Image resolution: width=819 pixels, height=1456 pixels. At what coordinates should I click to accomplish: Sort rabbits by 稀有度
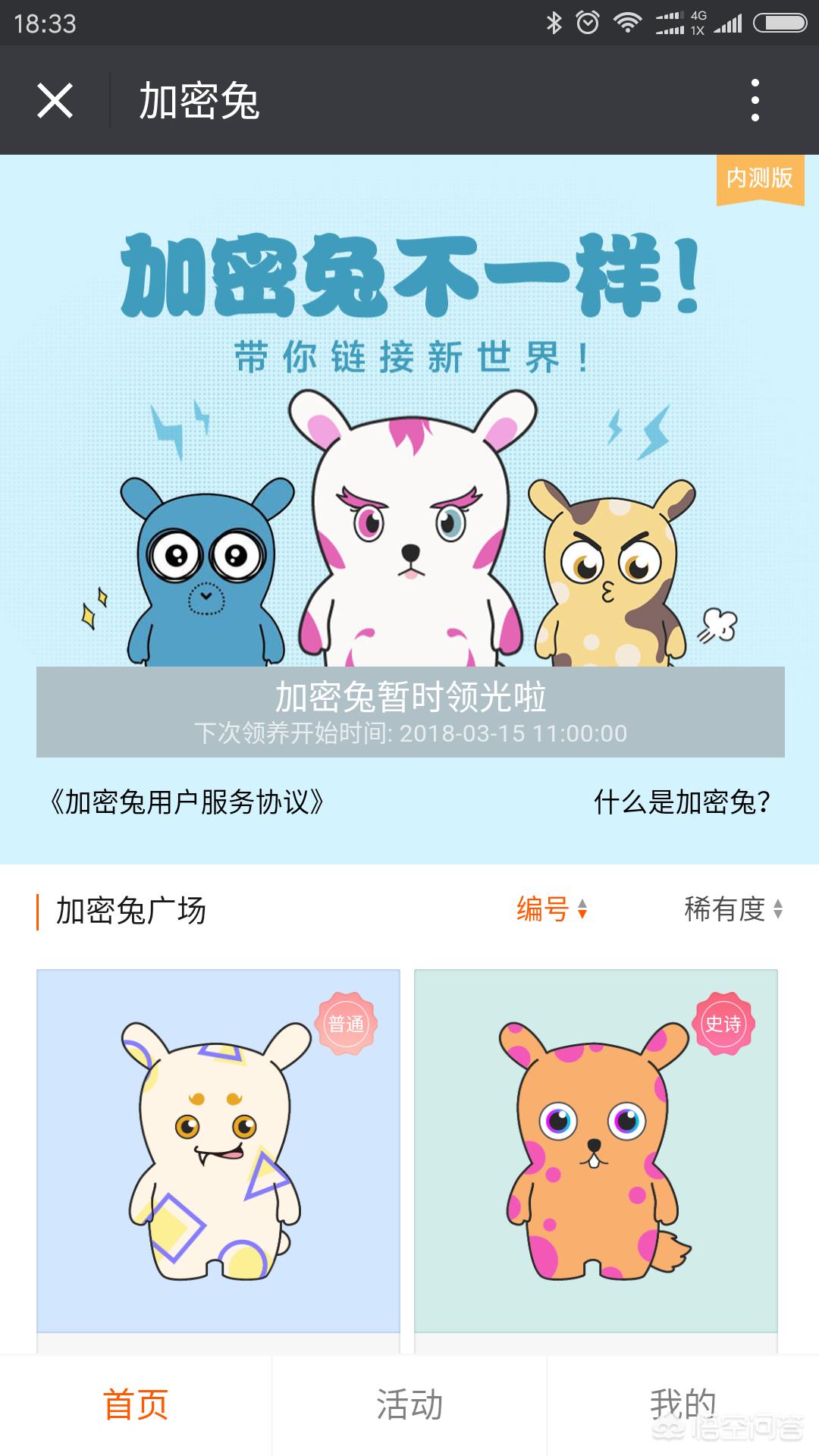733,908
